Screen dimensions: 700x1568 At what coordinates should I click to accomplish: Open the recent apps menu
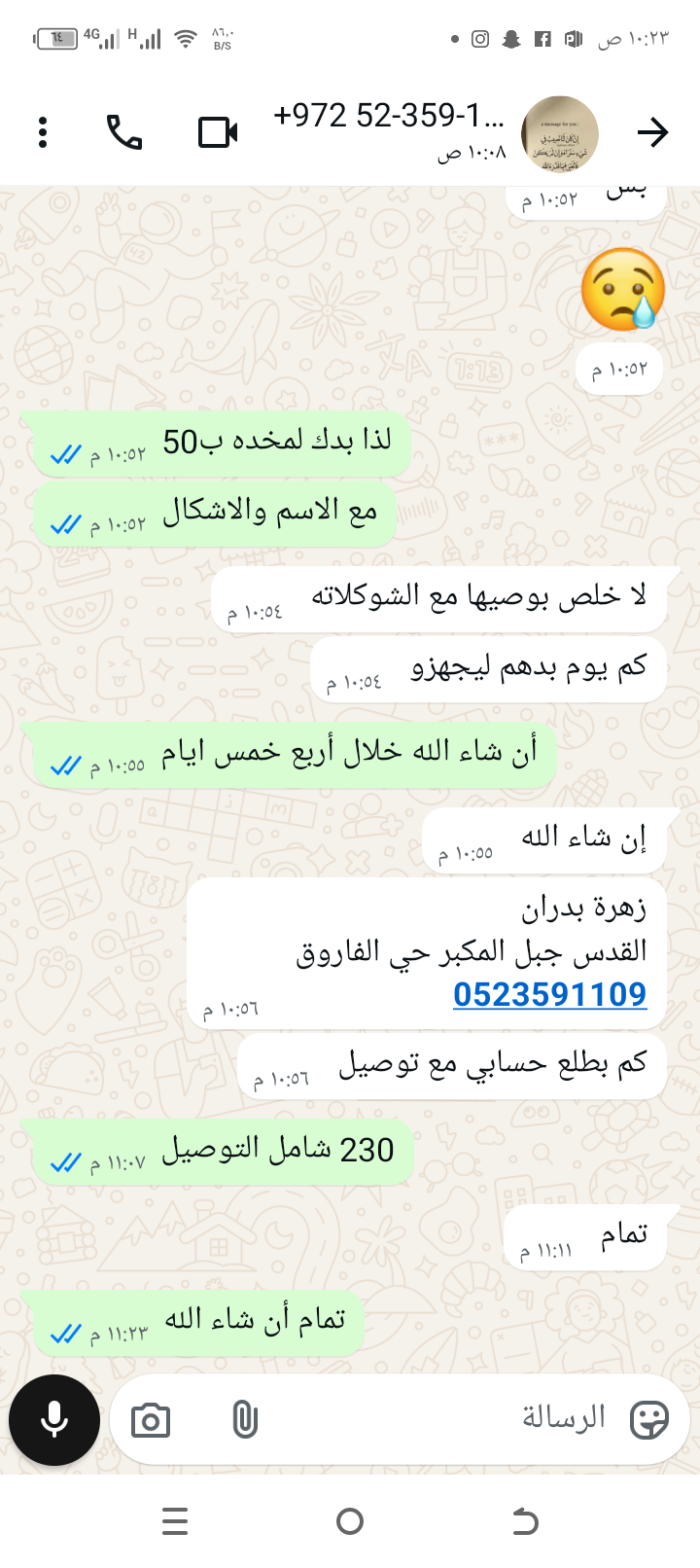[x=175, y=1521]
